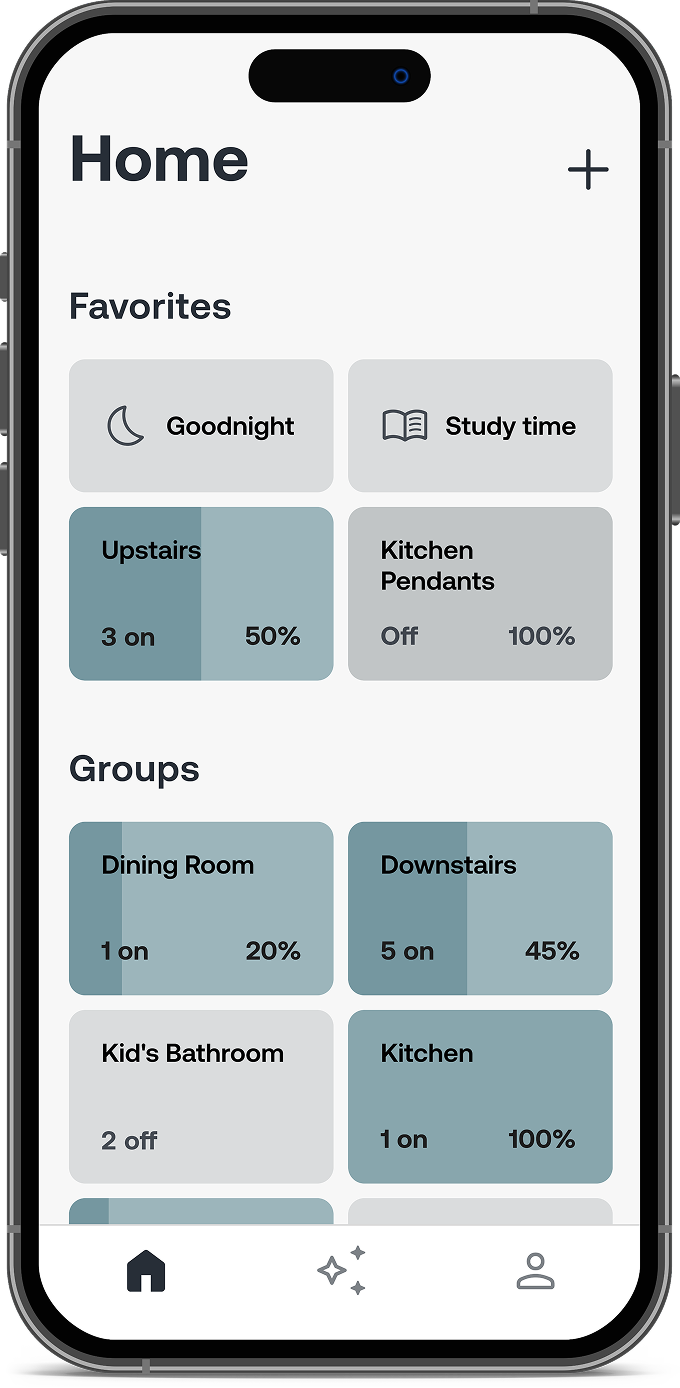Screen dimensions: 680x1388
Task: Turn on Kitchen Pendants
Action: [480, 594]
